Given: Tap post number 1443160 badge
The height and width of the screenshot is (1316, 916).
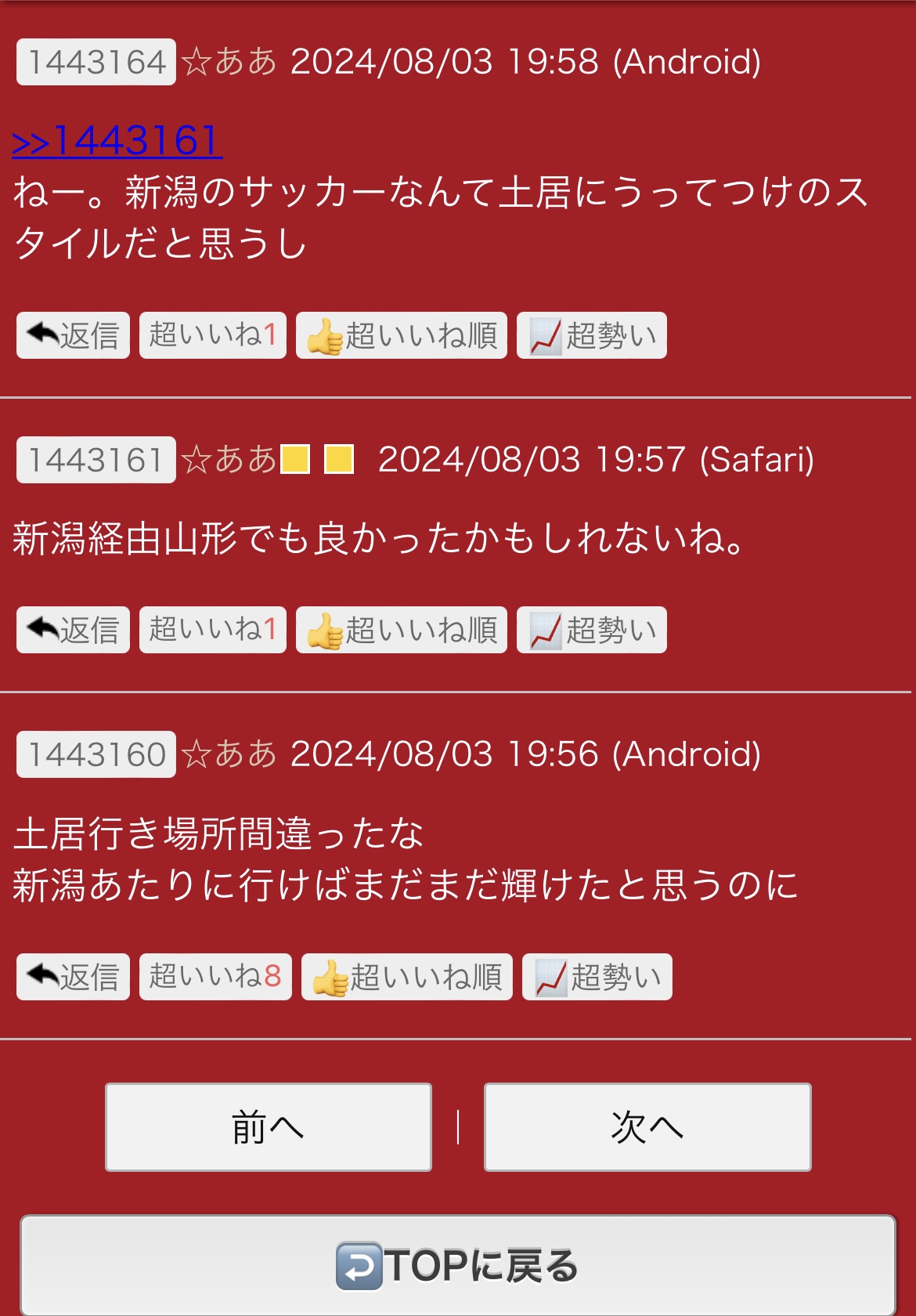Looking at the screenshot, I should click(96, 754).
